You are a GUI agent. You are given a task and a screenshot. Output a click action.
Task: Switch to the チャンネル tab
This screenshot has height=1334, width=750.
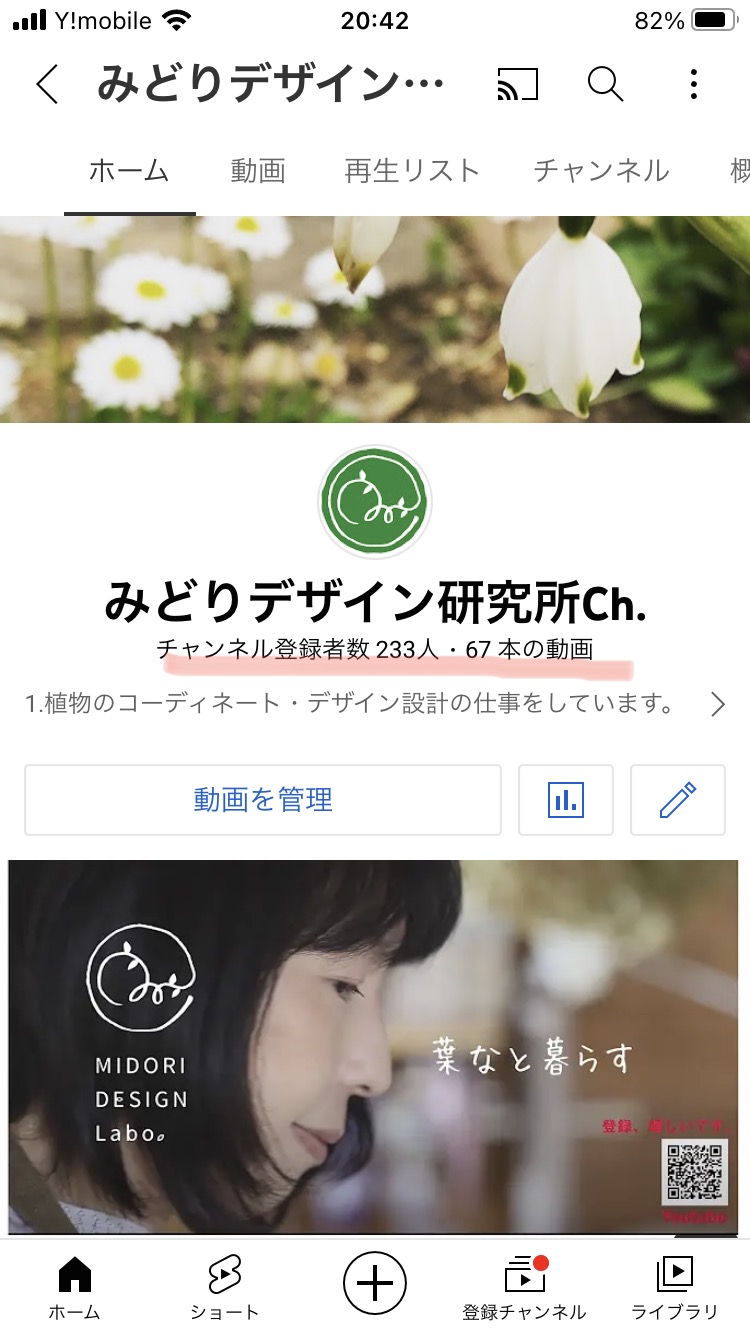(x=601, y=171)
